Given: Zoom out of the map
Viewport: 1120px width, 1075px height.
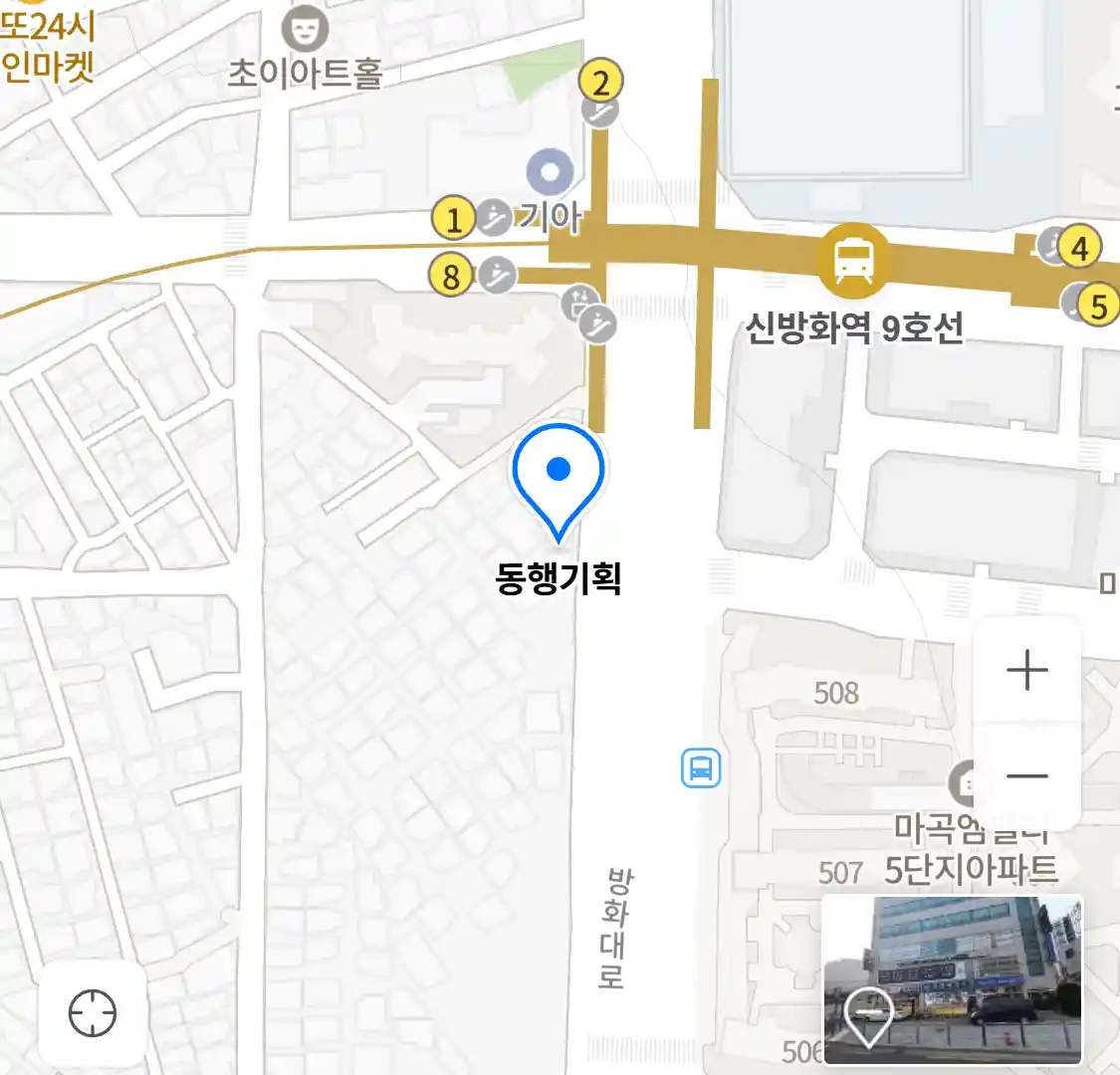Looking at the screenshot, I should click(x=1026, y=776).
